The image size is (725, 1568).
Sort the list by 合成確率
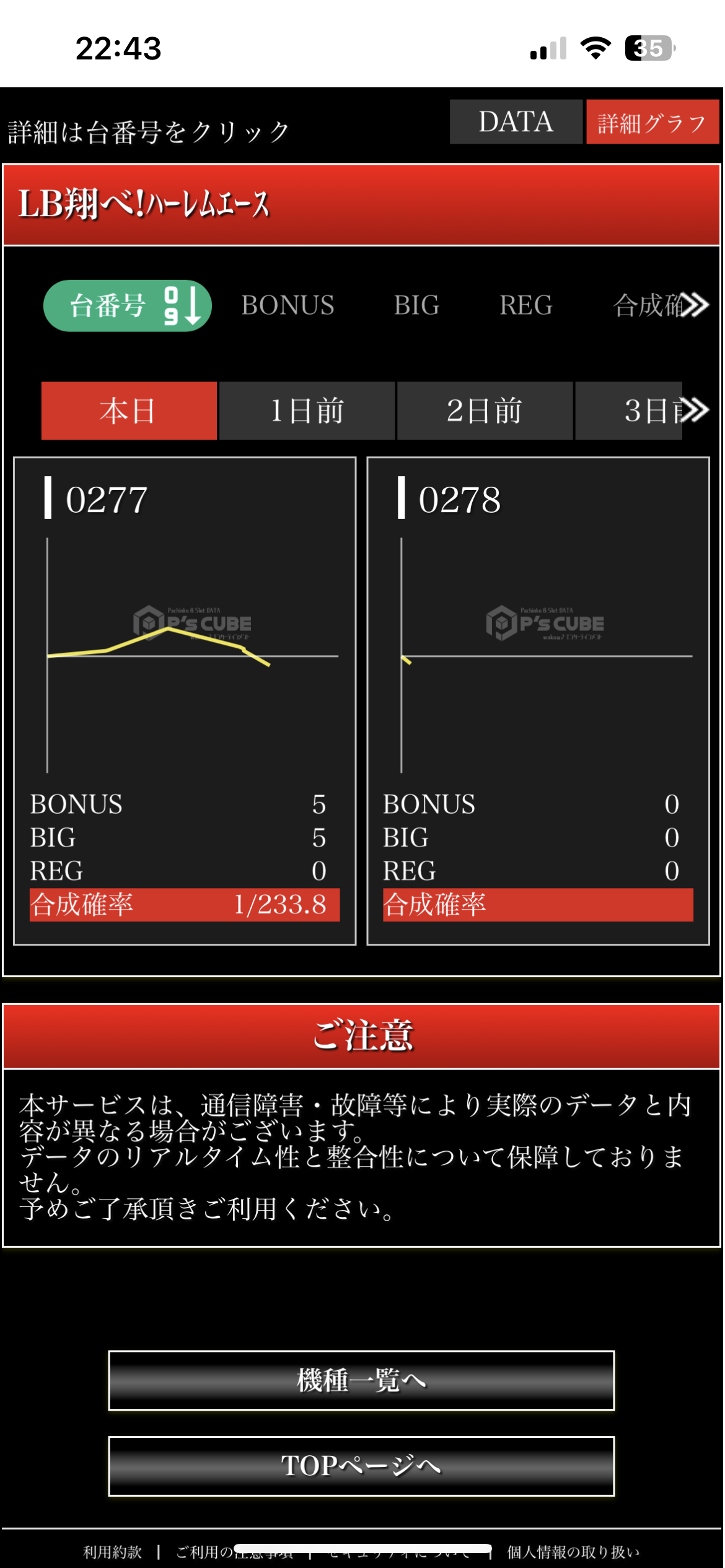[x=648, y=305]
